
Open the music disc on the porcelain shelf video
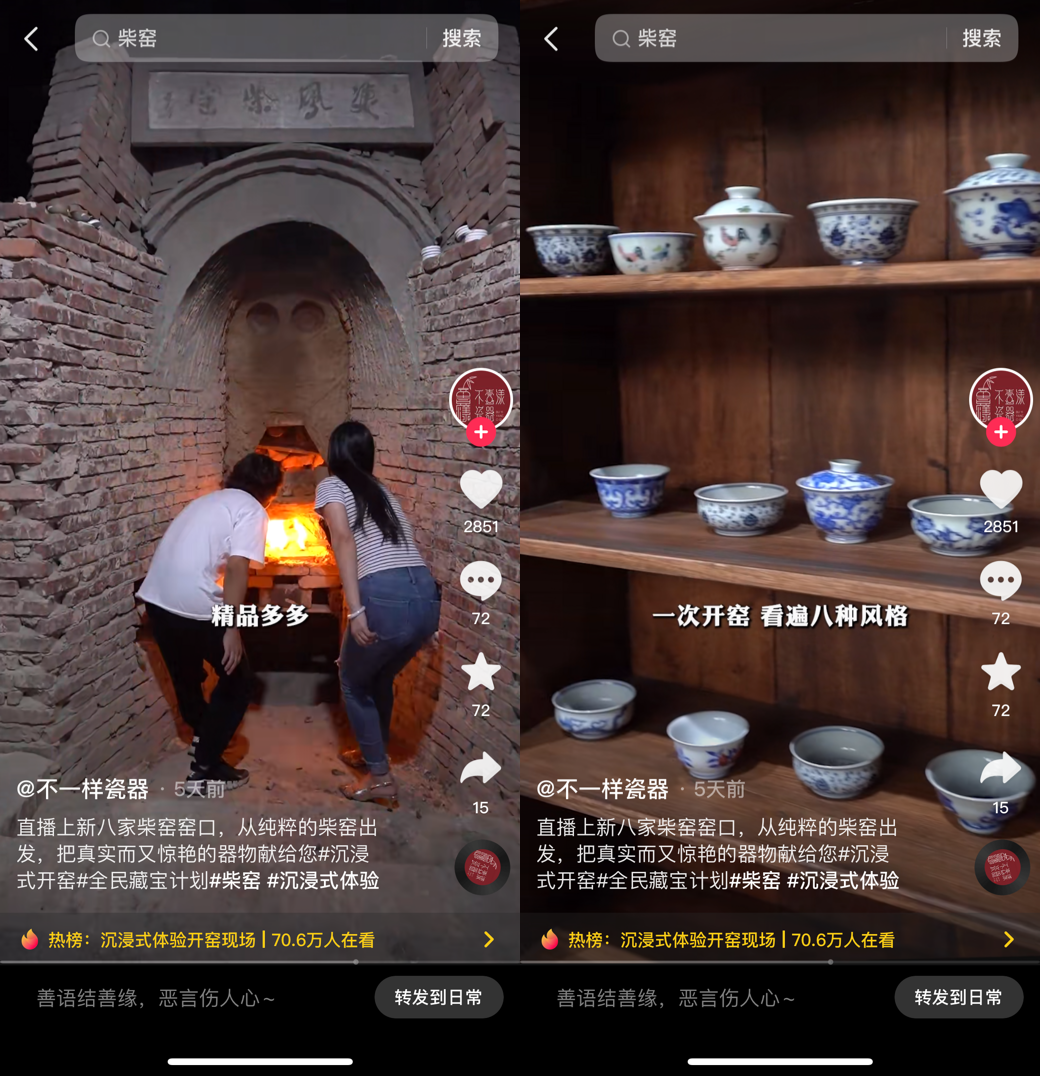[x=1002, y=867]
